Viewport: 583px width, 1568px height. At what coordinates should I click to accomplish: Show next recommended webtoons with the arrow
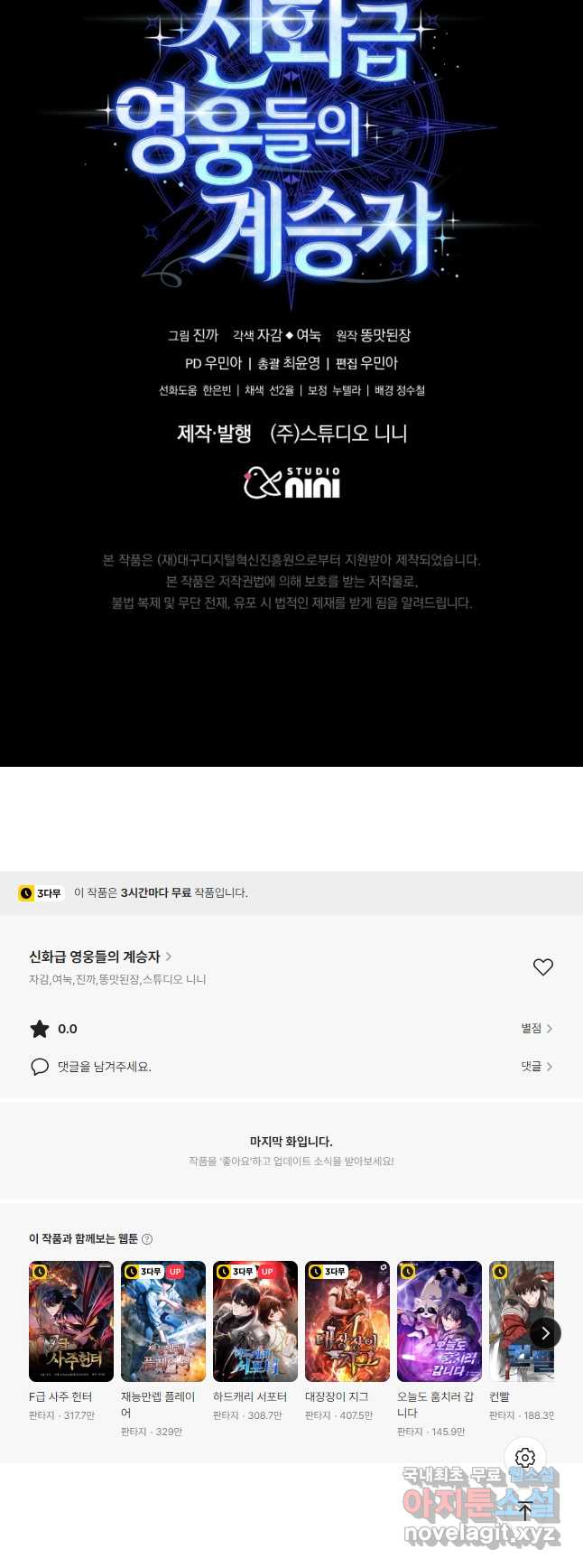coord(545,1333)
